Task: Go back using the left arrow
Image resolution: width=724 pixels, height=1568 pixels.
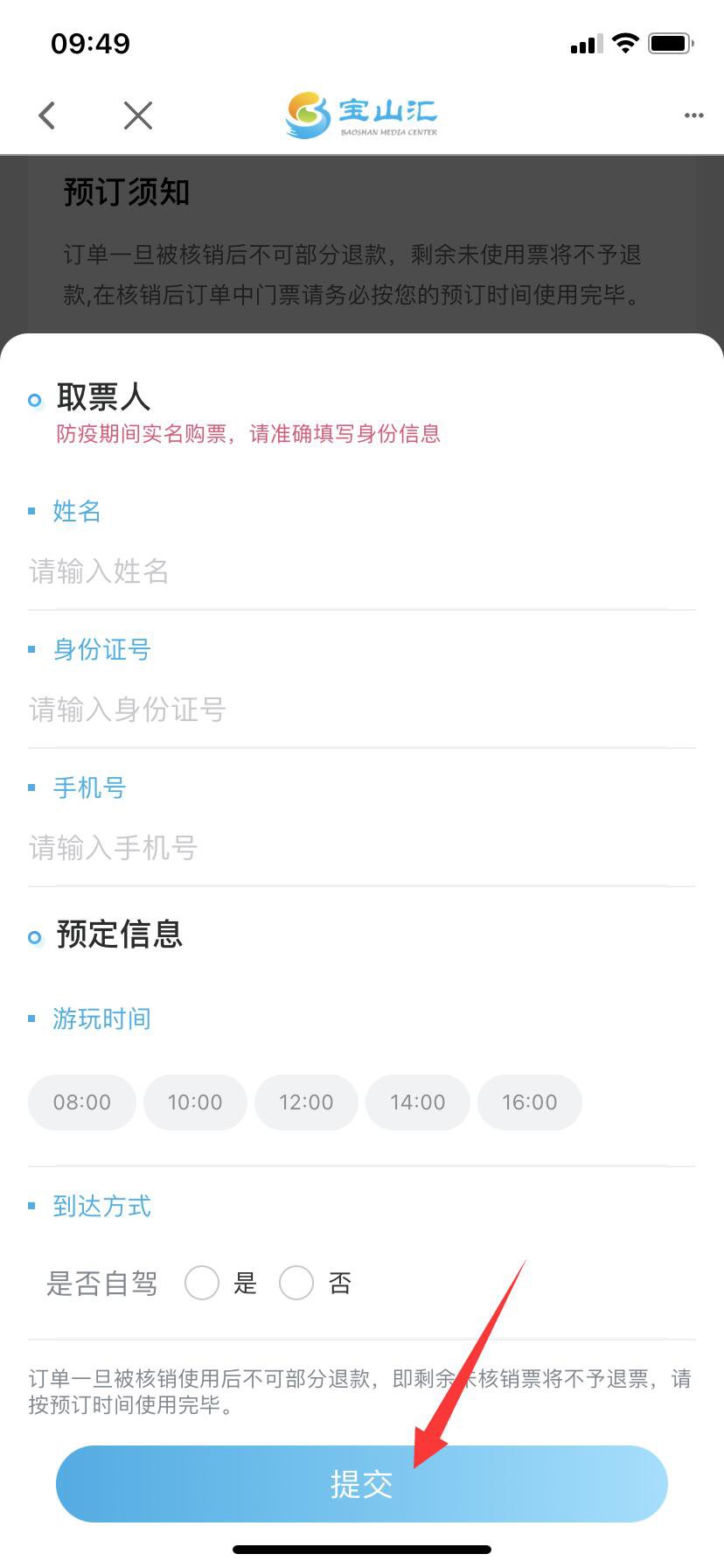Action: 48,115
